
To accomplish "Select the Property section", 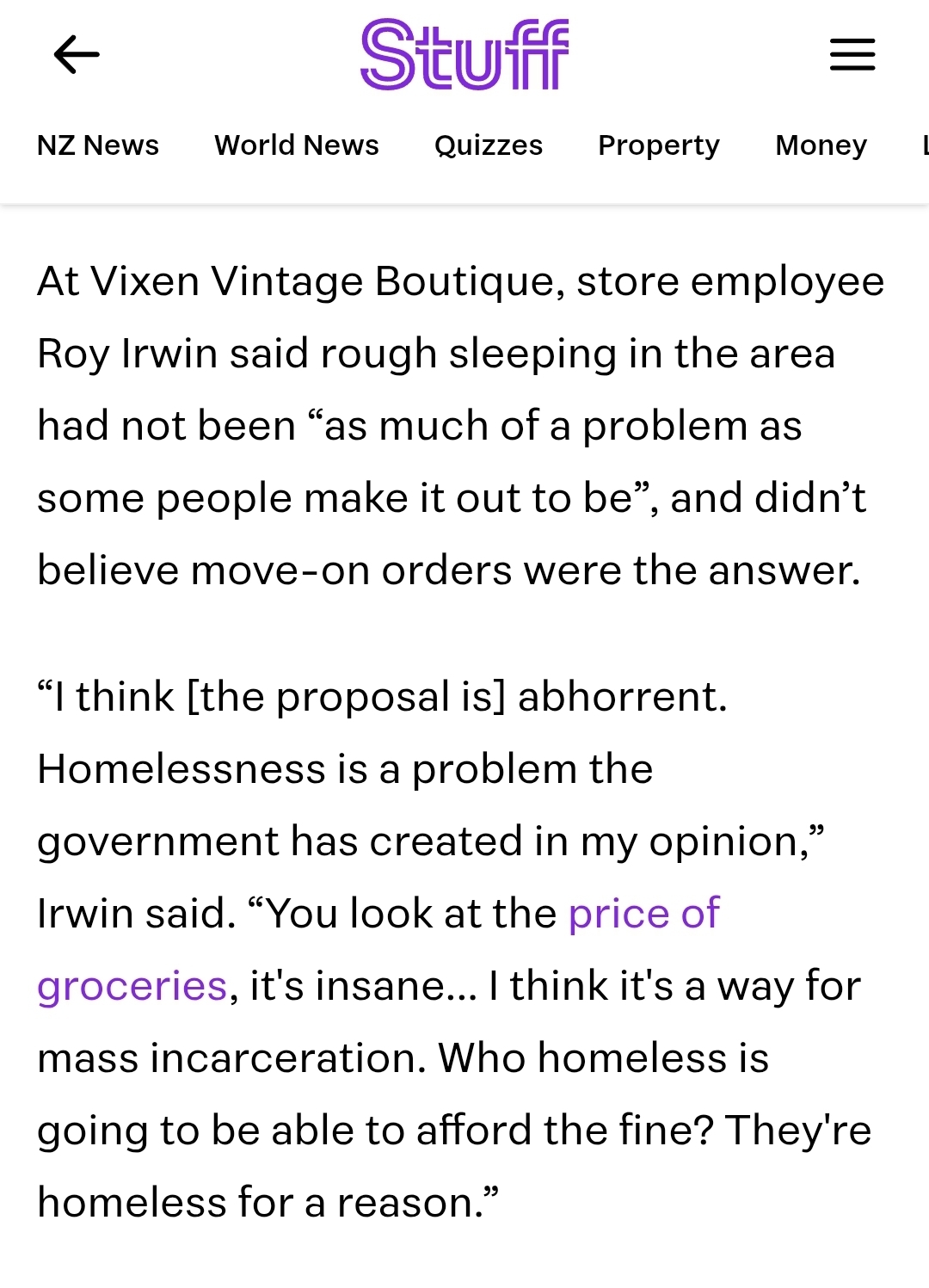I will [659, 145].
